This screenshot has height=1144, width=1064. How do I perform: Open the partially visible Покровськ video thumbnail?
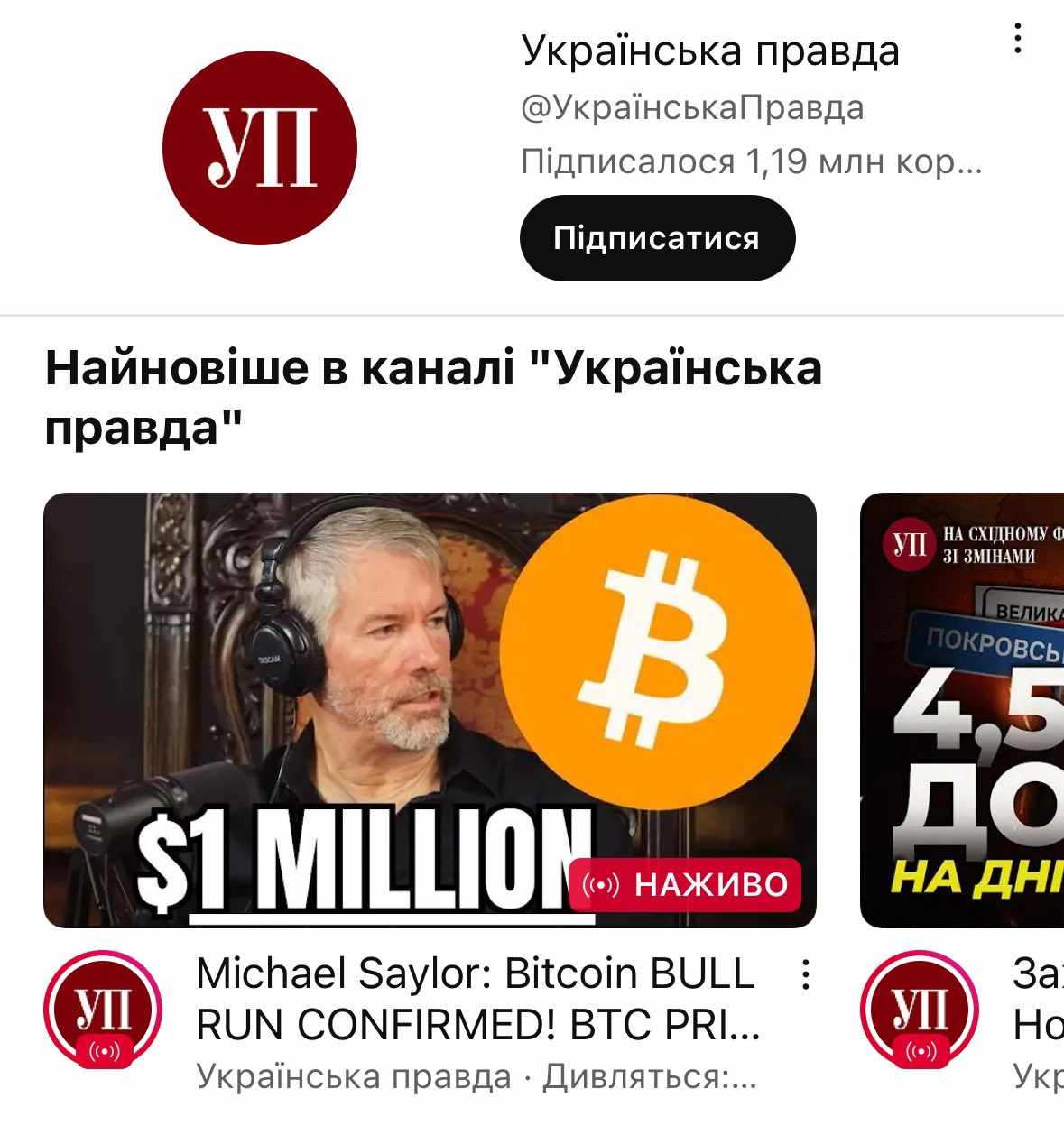point(962,709)
